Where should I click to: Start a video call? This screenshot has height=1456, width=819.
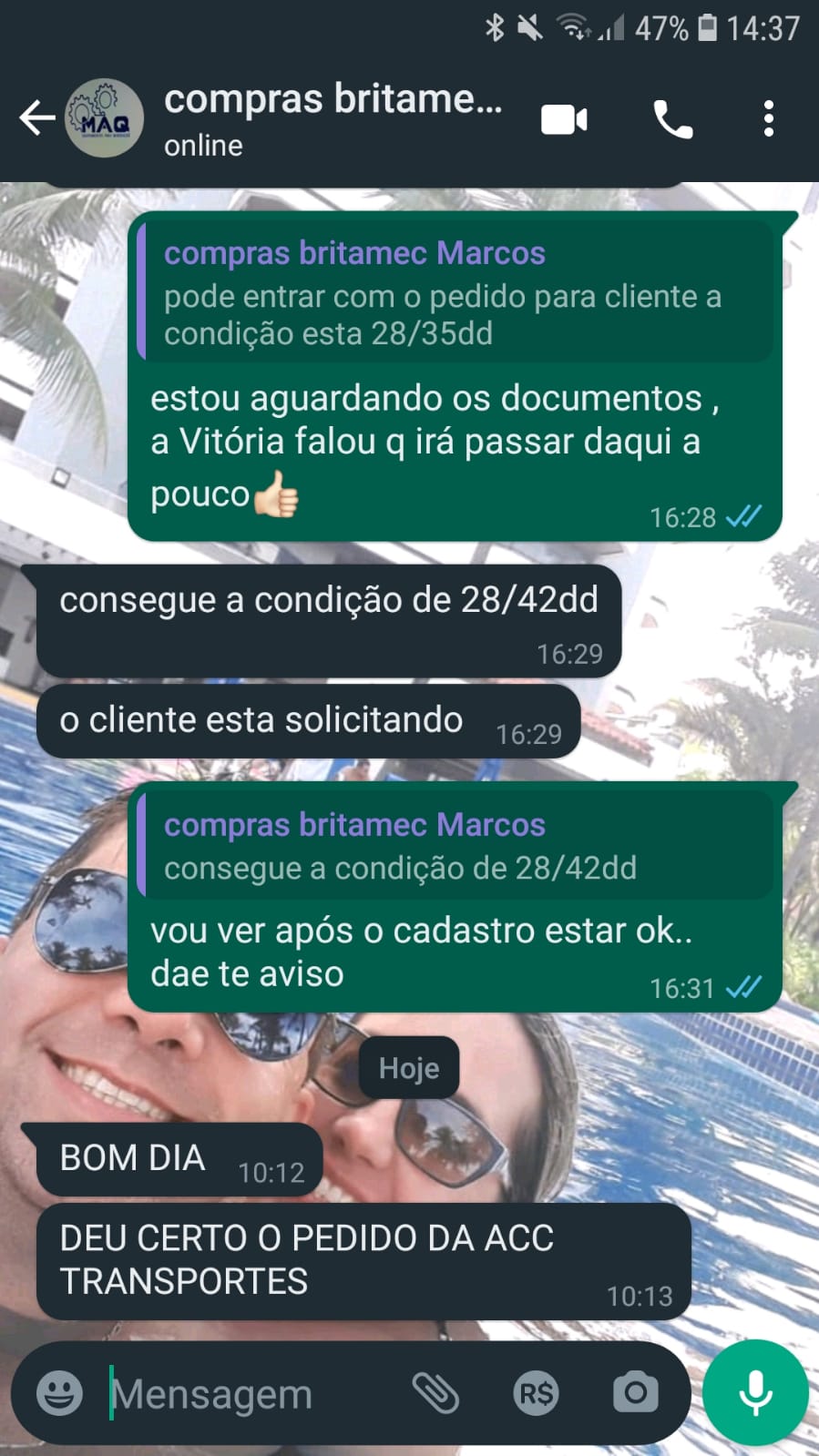point(564,120)
